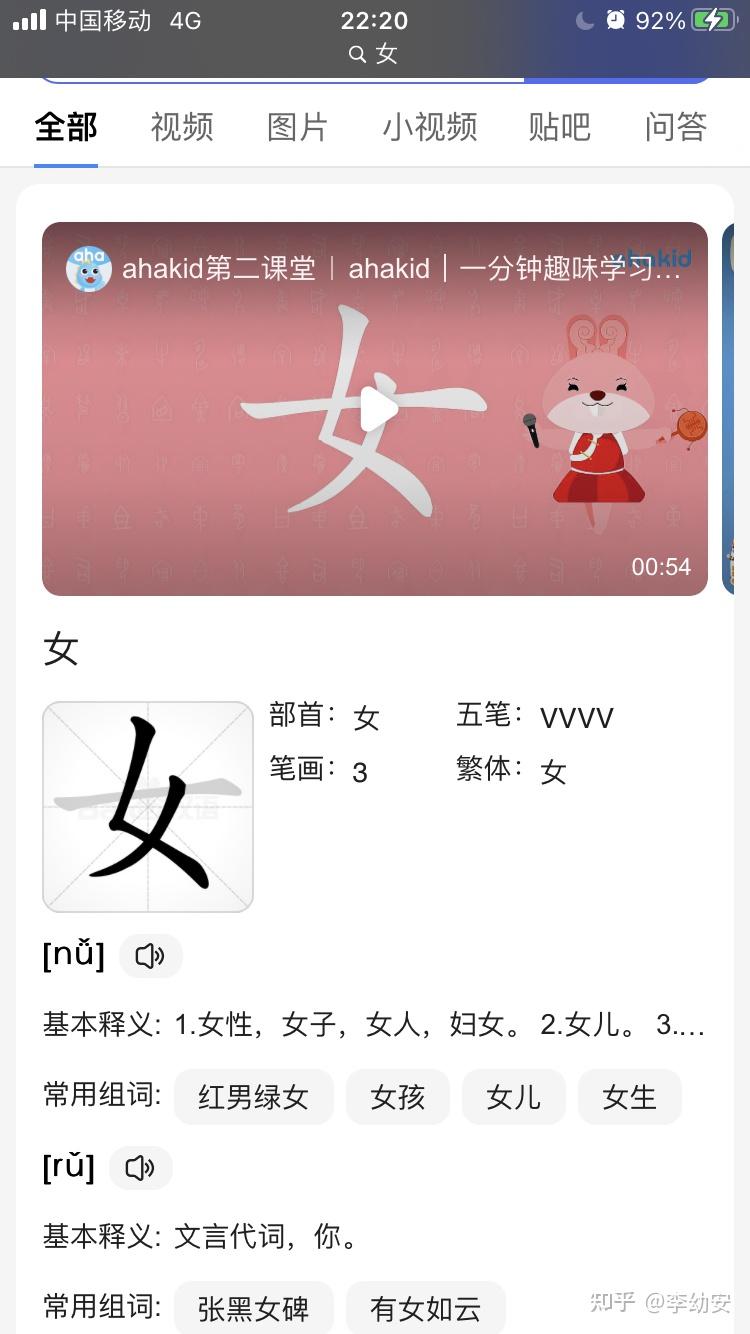Image resolution: width=750 pixels, height=1334 pixels.
Task: Expand the truncated 基本释义 definitions for nǚ
Action: [x=680, y=1025]
